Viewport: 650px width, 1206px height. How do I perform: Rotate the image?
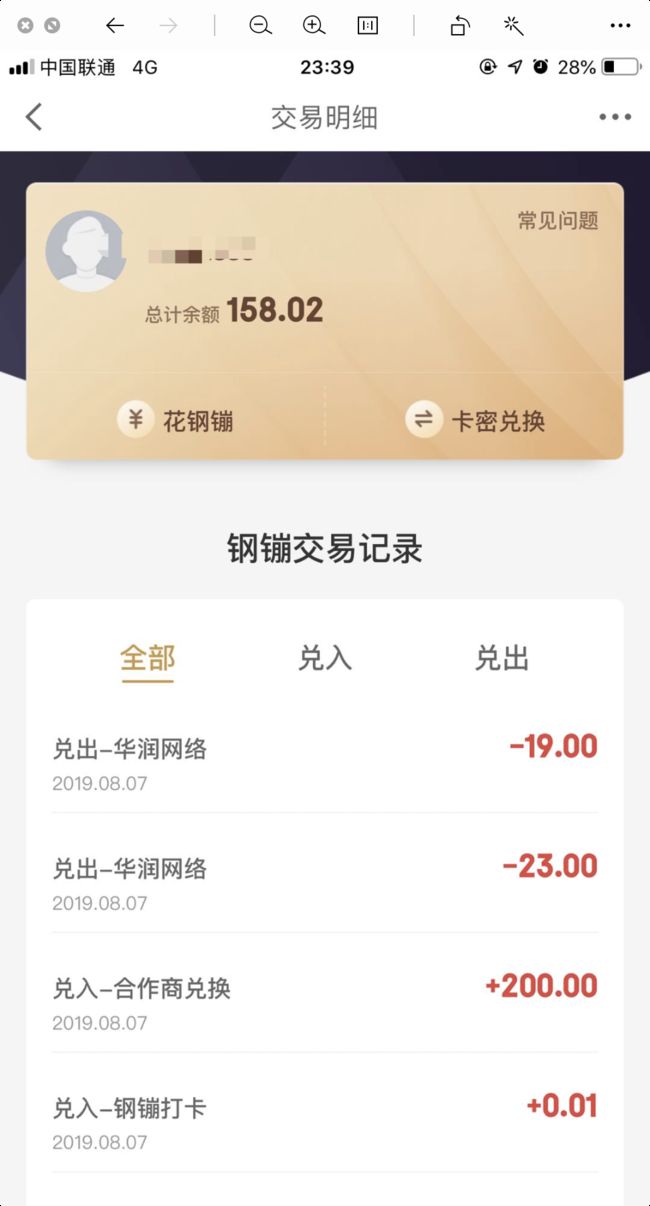460,26
